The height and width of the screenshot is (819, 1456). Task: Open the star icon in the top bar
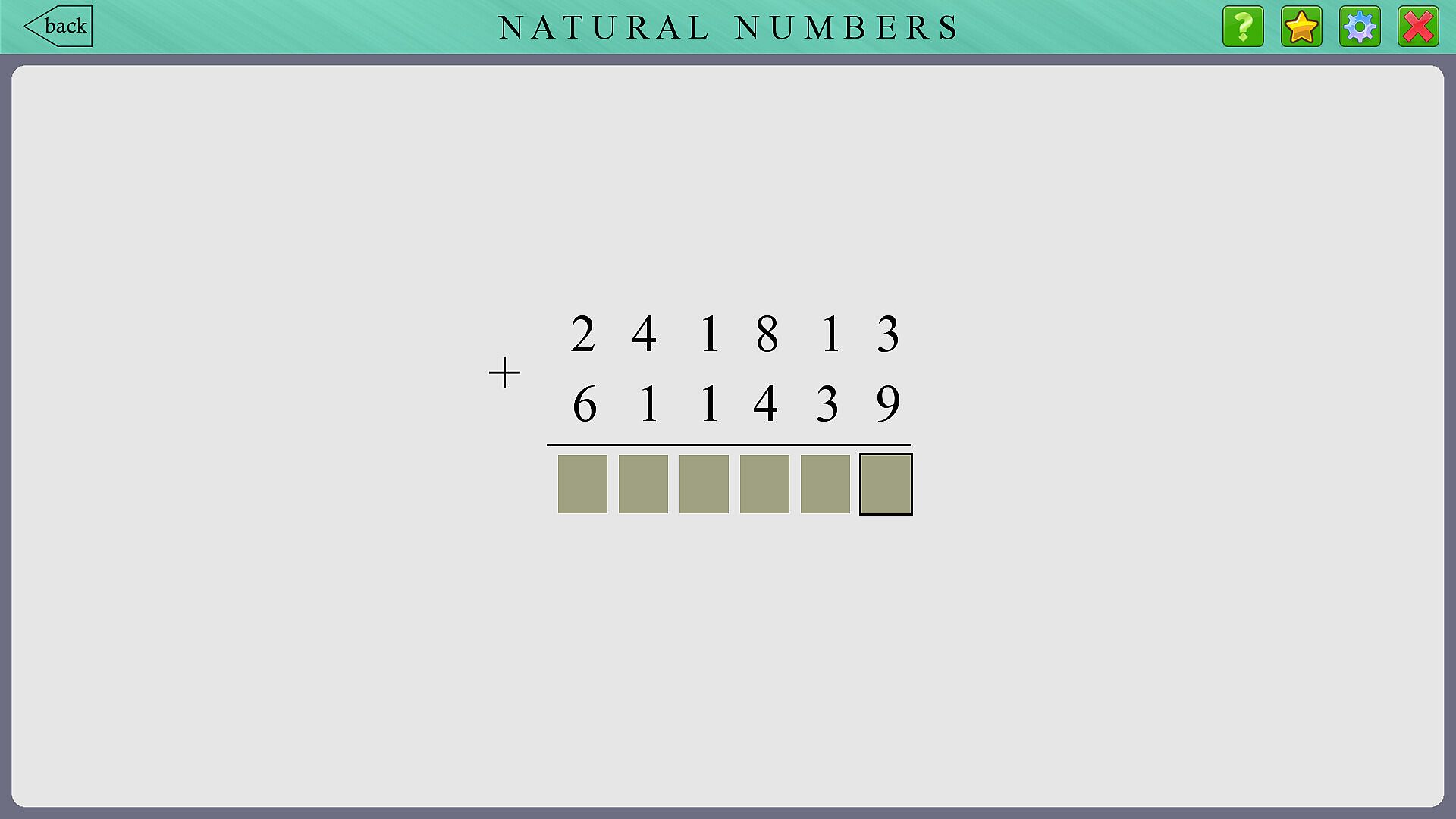click(1301, 27)
